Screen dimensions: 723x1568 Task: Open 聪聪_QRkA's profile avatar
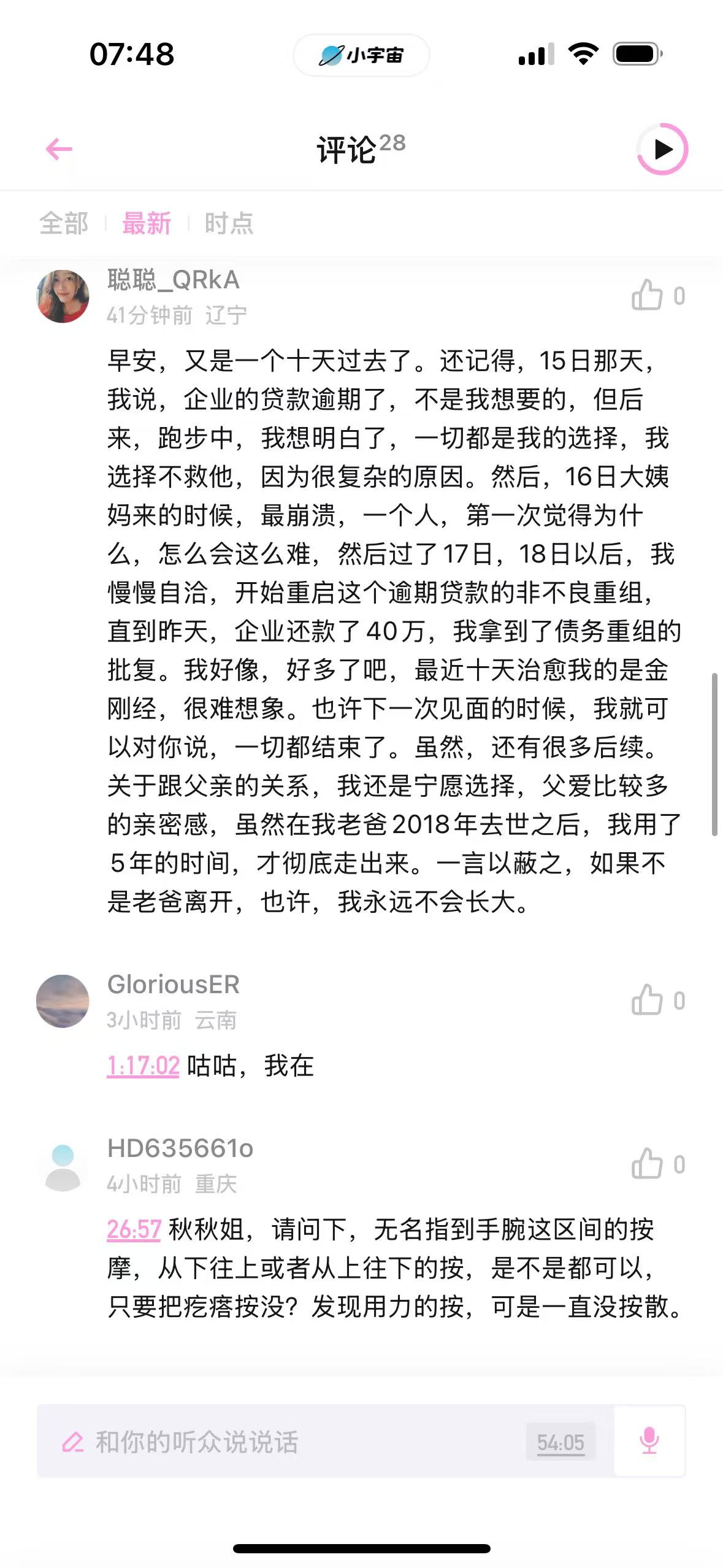pos(63,296)
